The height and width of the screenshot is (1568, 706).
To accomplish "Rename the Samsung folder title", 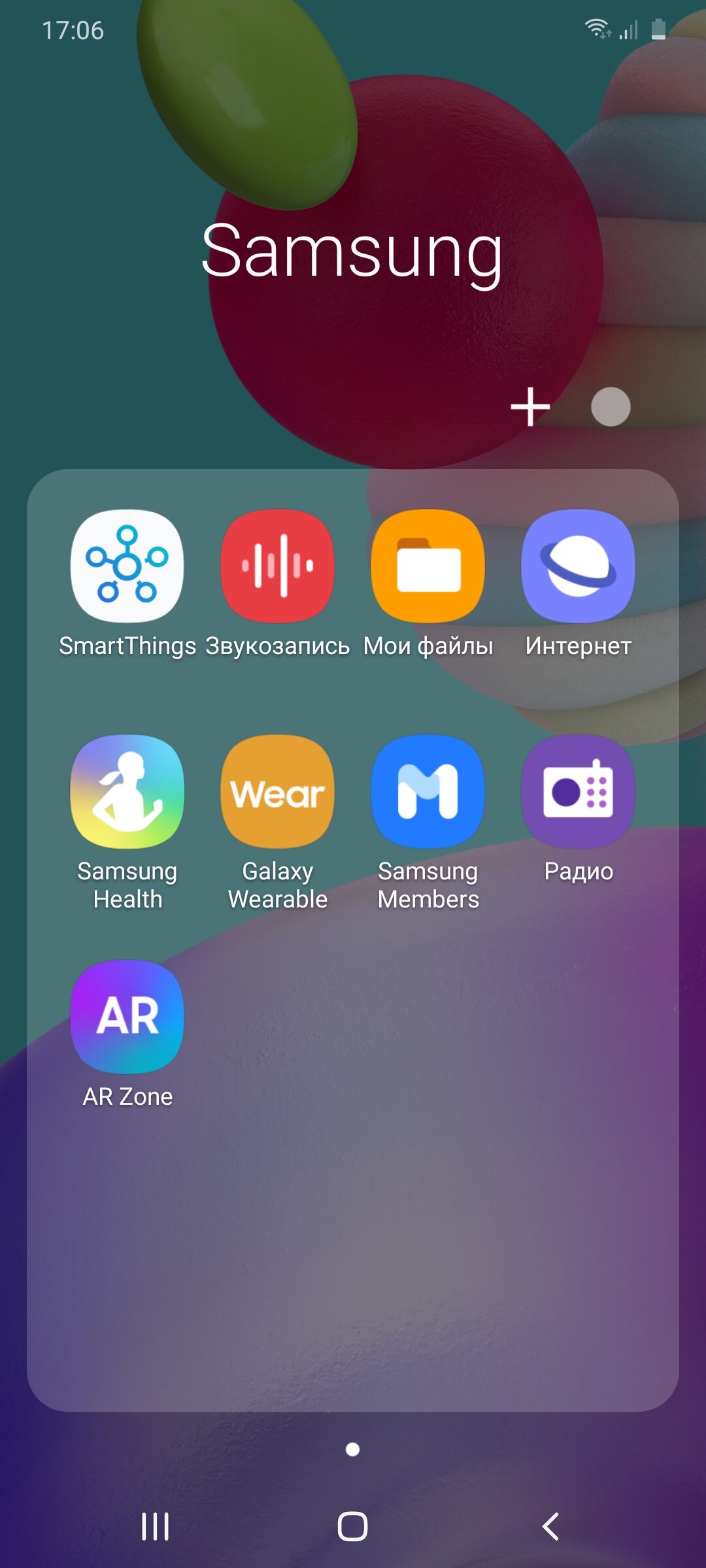I will 352,252.
